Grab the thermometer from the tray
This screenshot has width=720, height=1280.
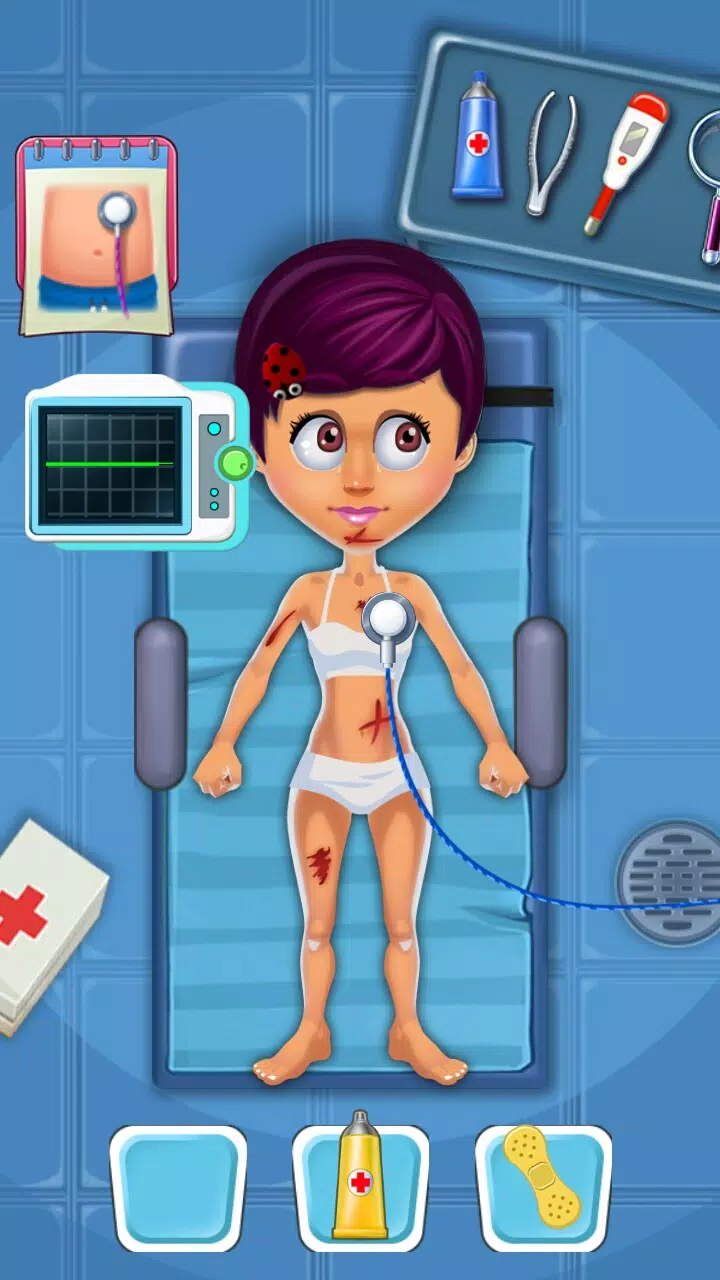coord(626,162)
